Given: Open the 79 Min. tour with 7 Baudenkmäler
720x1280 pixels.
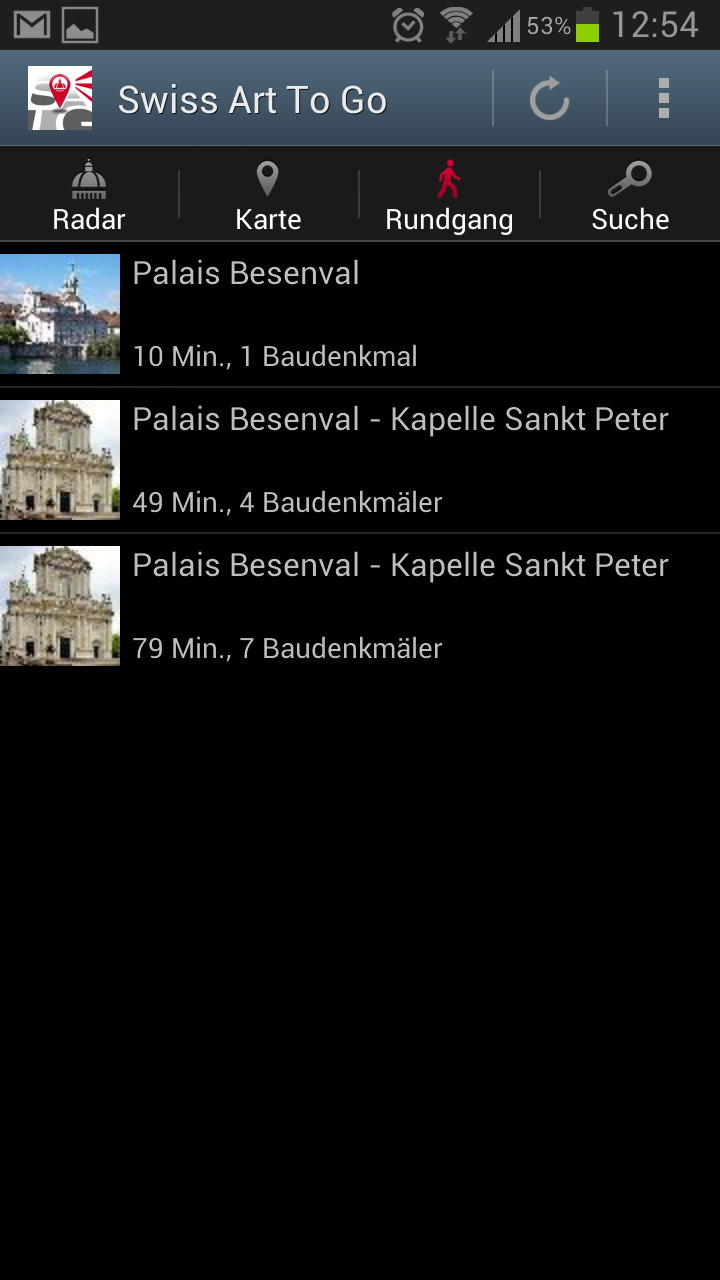Looking at the screenshot, I should 360,606.
